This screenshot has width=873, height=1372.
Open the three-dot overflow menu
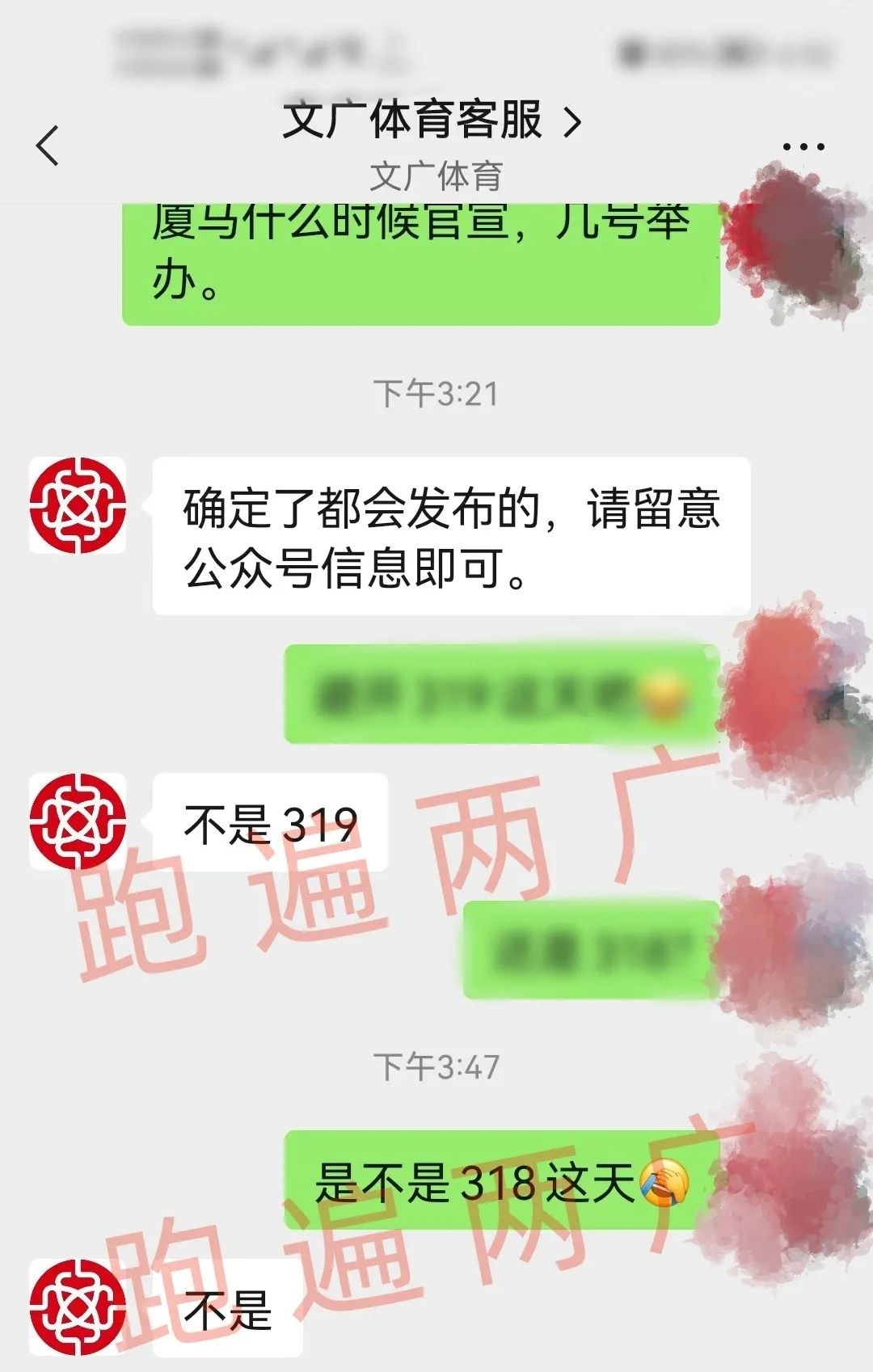[x=803, y=147]
